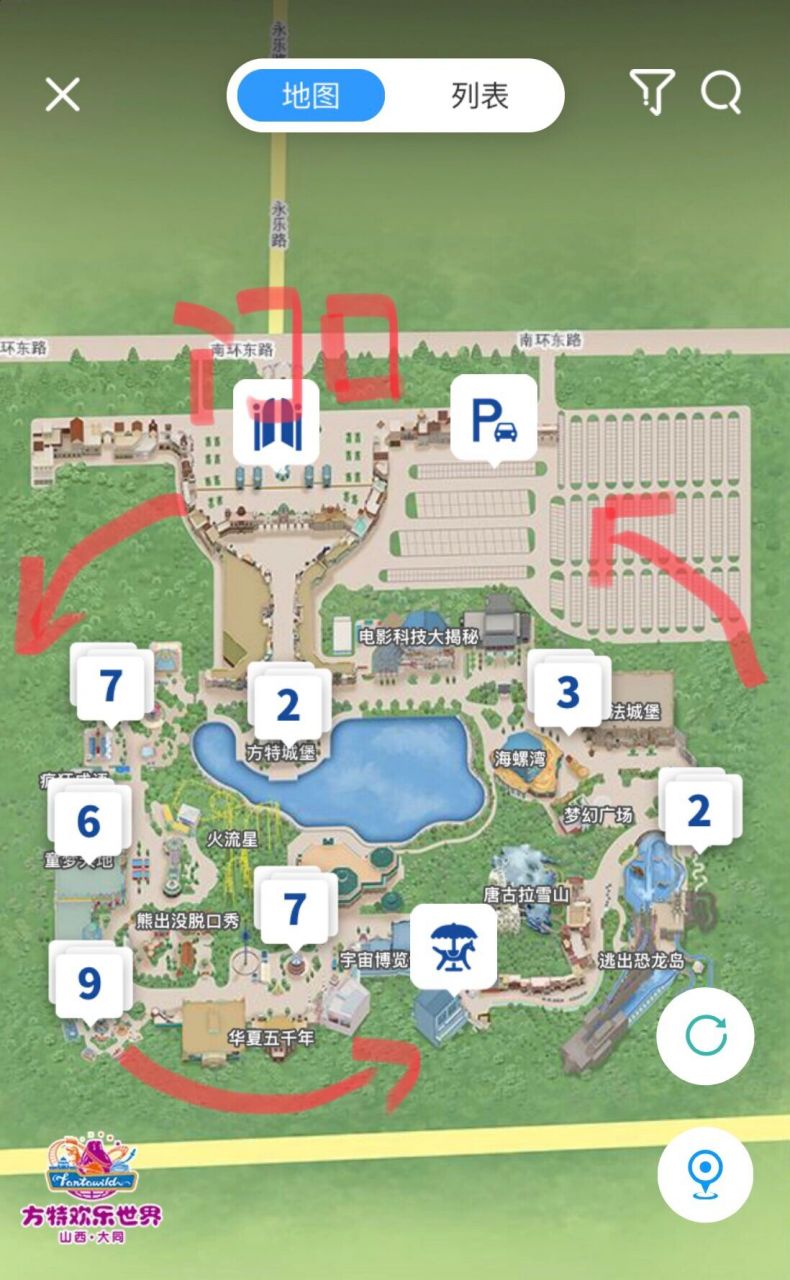
Task: Open the 7 cluster beside 宇宙博览
Action: coord(294,909)
